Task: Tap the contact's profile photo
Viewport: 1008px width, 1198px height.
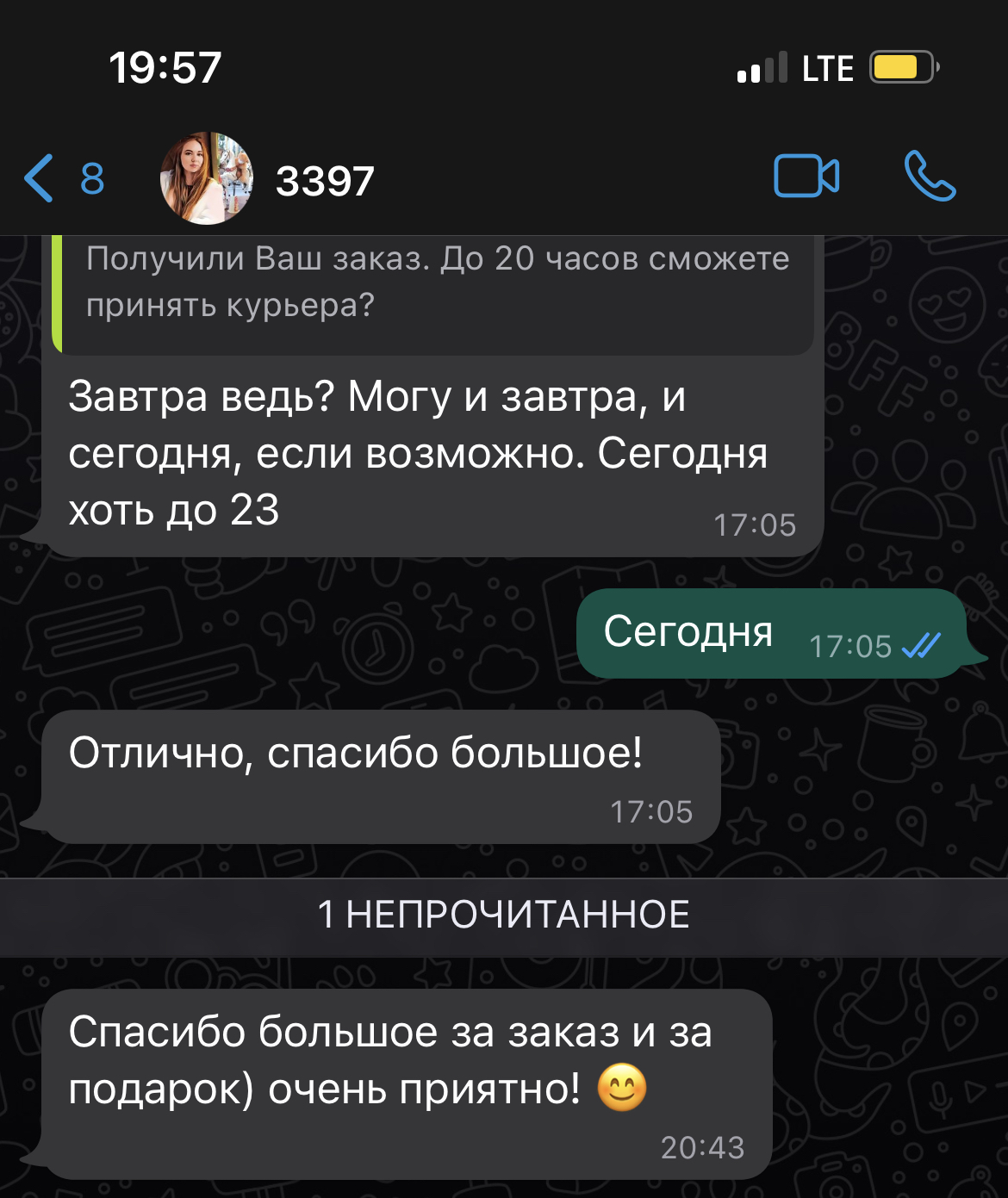Action: click(x=207, y=179)
